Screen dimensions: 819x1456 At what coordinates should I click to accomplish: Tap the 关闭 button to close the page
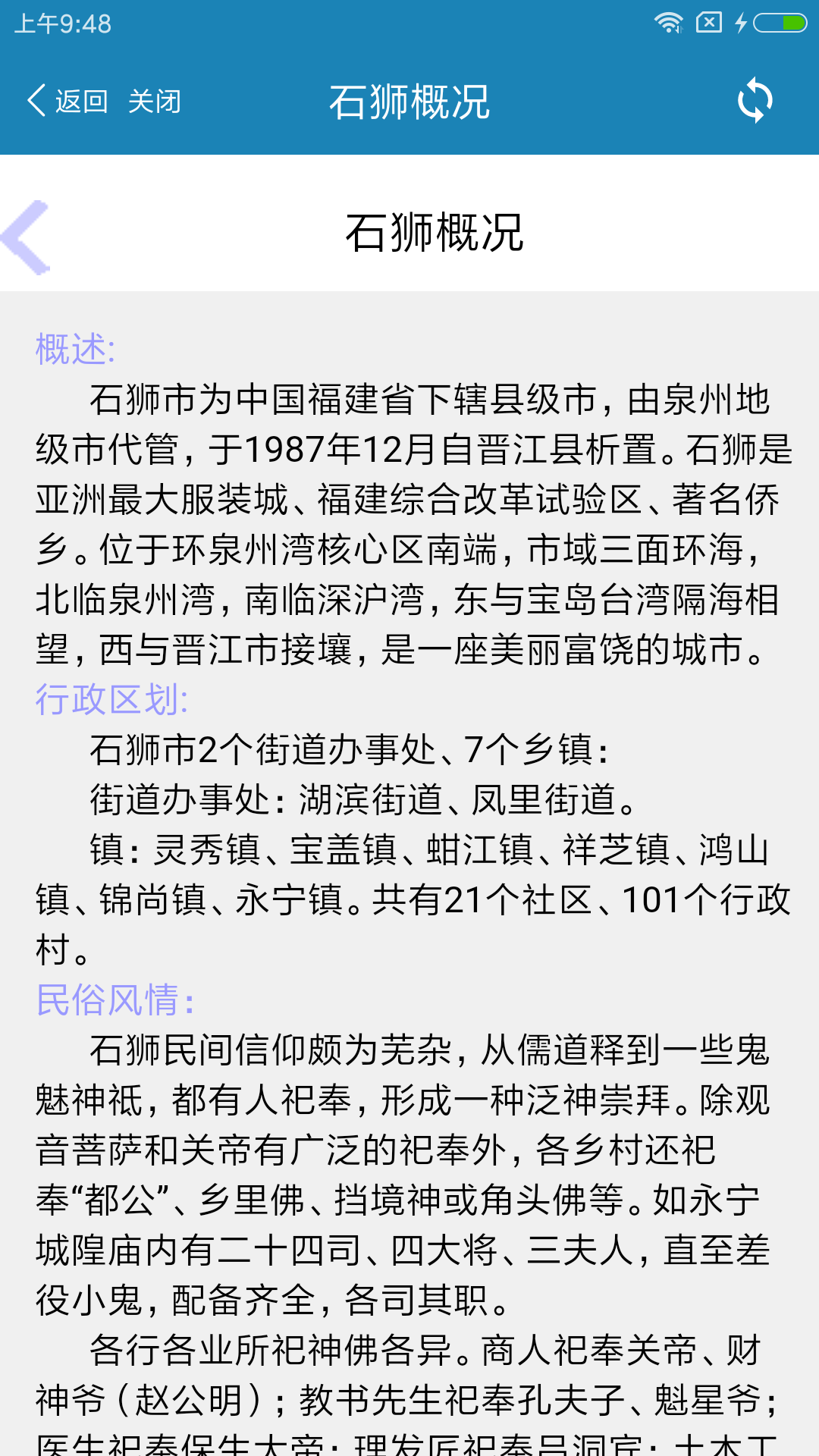point(156,101)
